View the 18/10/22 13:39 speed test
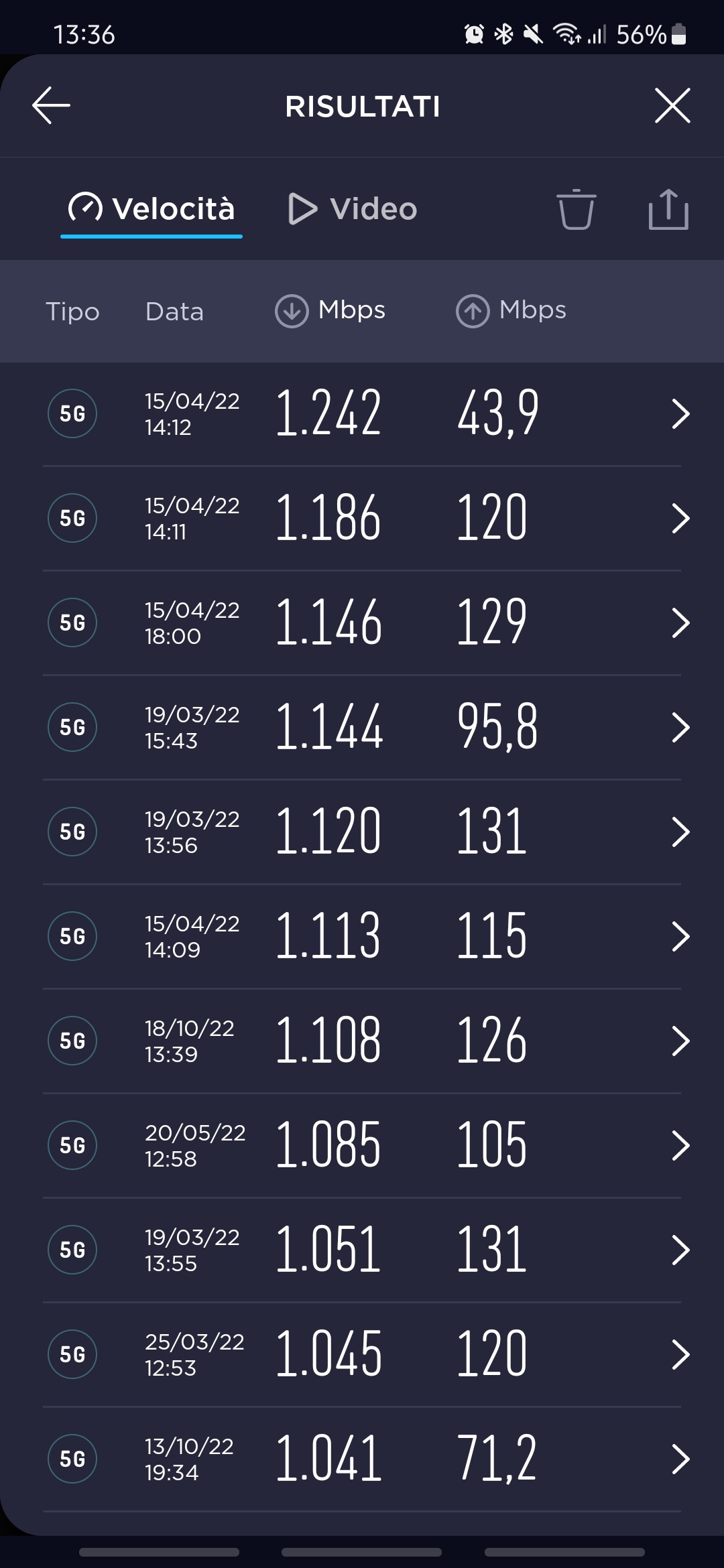 click(362, 1041)
